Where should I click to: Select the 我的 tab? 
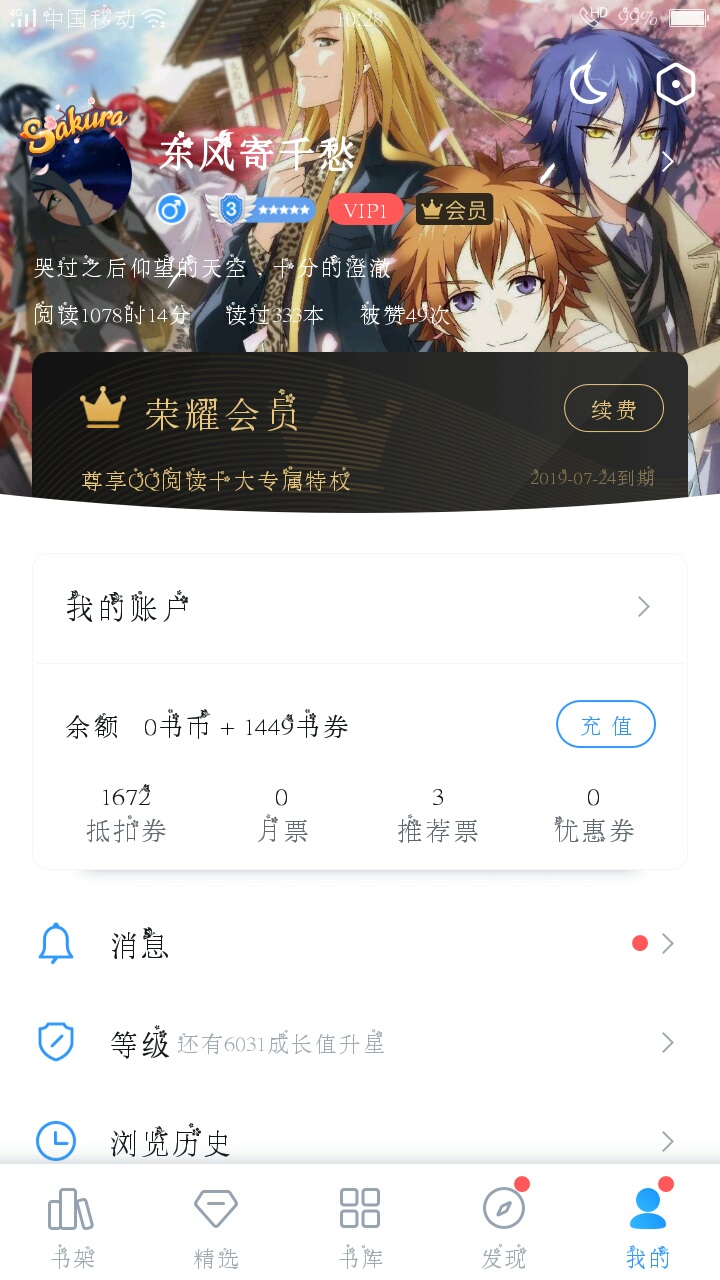648,1226
